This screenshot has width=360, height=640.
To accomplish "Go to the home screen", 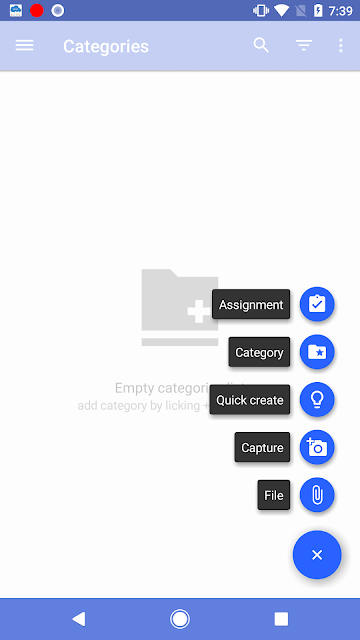I will [180, 619].
